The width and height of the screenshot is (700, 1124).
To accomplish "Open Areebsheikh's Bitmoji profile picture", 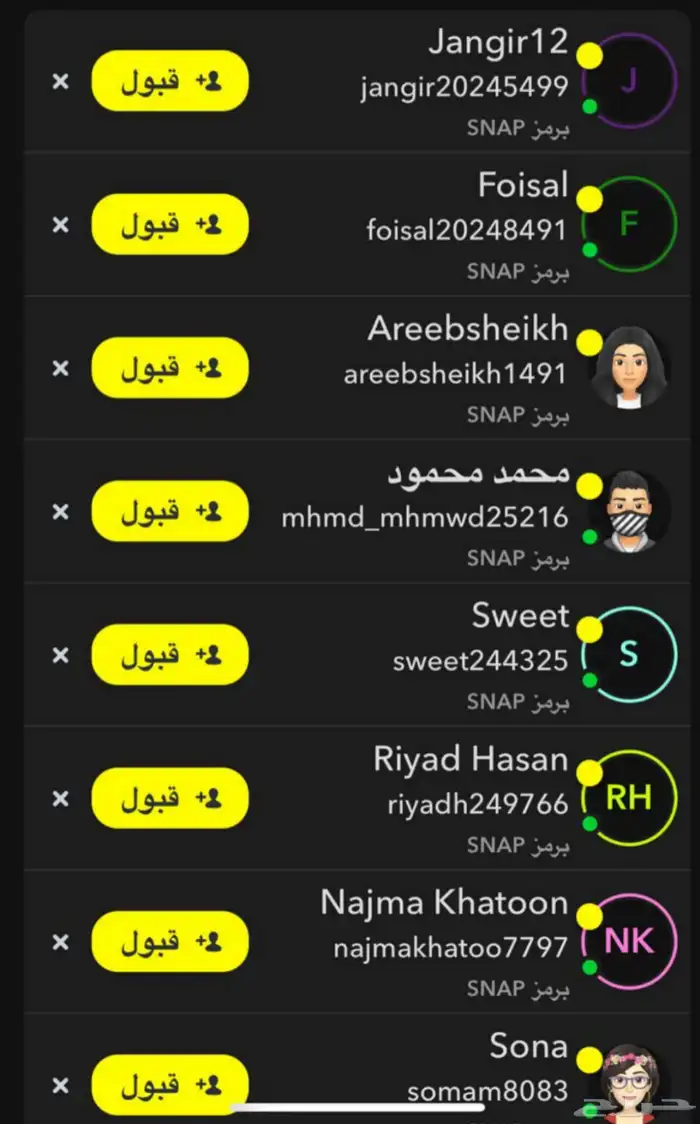I will (x=630, y=368).
